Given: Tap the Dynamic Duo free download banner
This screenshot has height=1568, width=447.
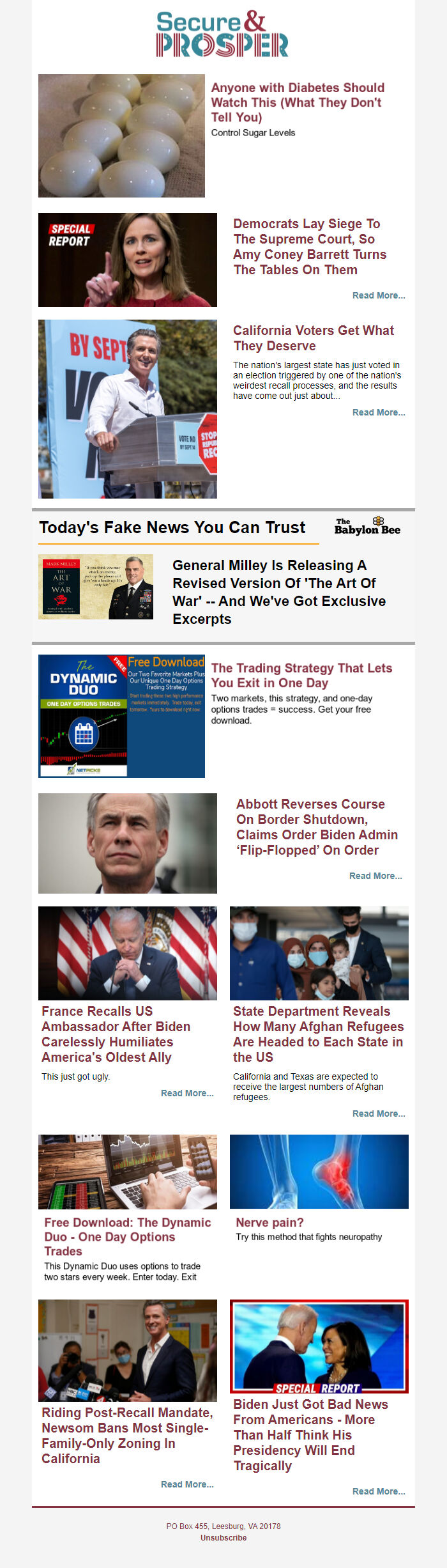Looking at the screenshot, I should [x=121, y=716].
